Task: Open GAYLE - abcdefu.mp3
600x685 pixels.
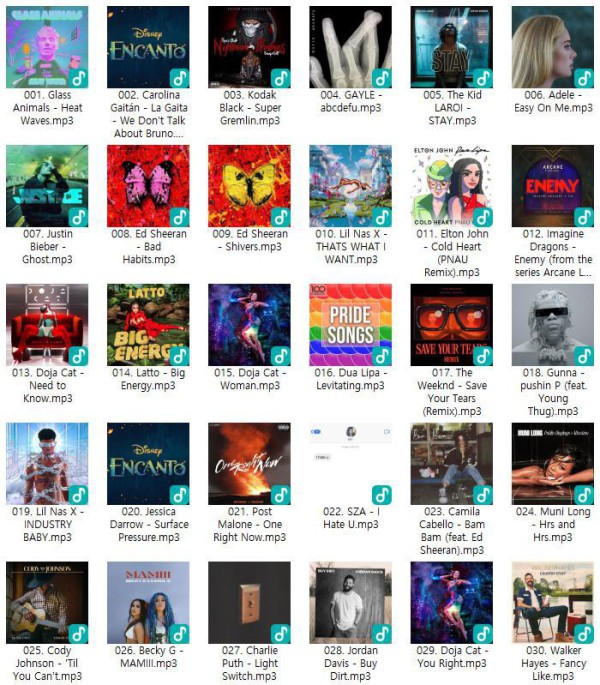Action: click(x=350, y=47)
